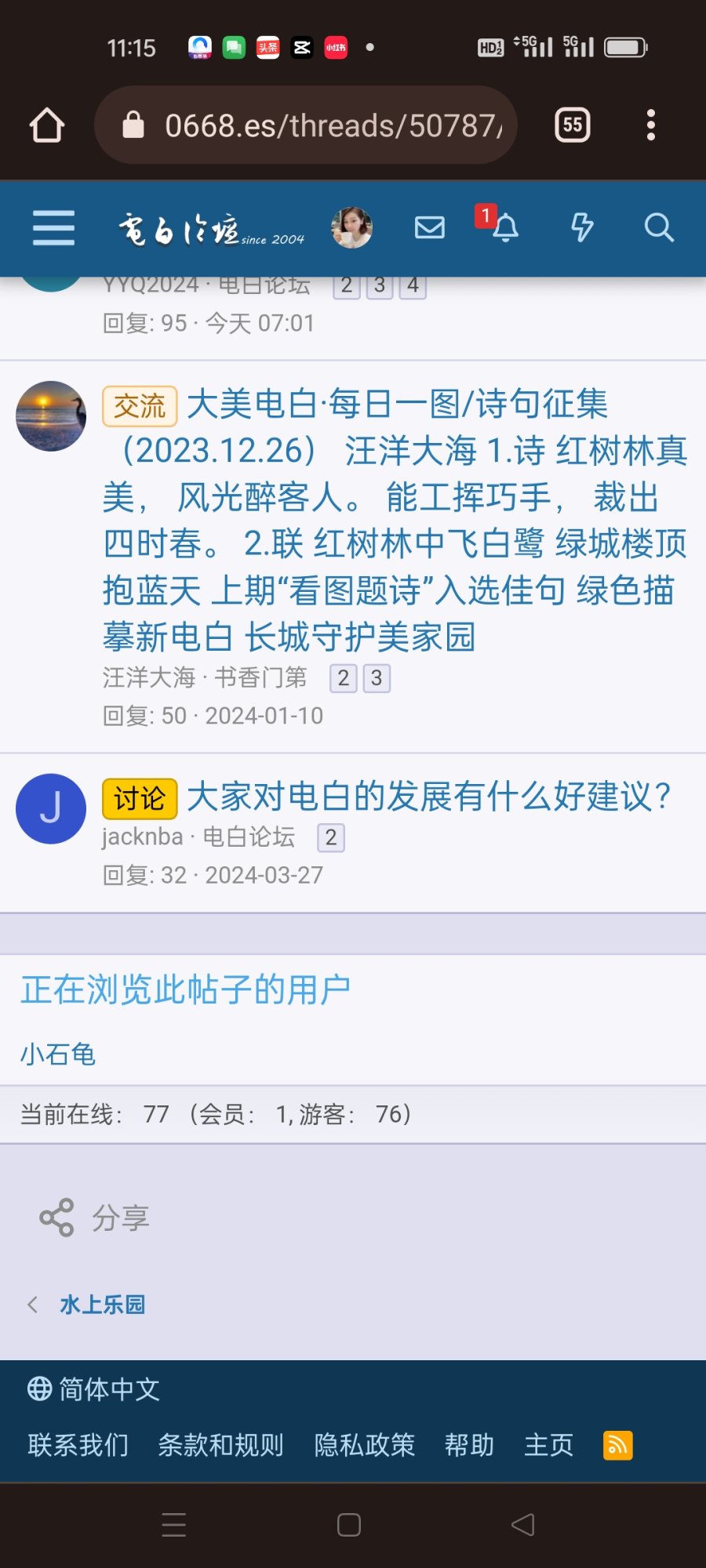Open the private messages envelope

tap(429, 228)
